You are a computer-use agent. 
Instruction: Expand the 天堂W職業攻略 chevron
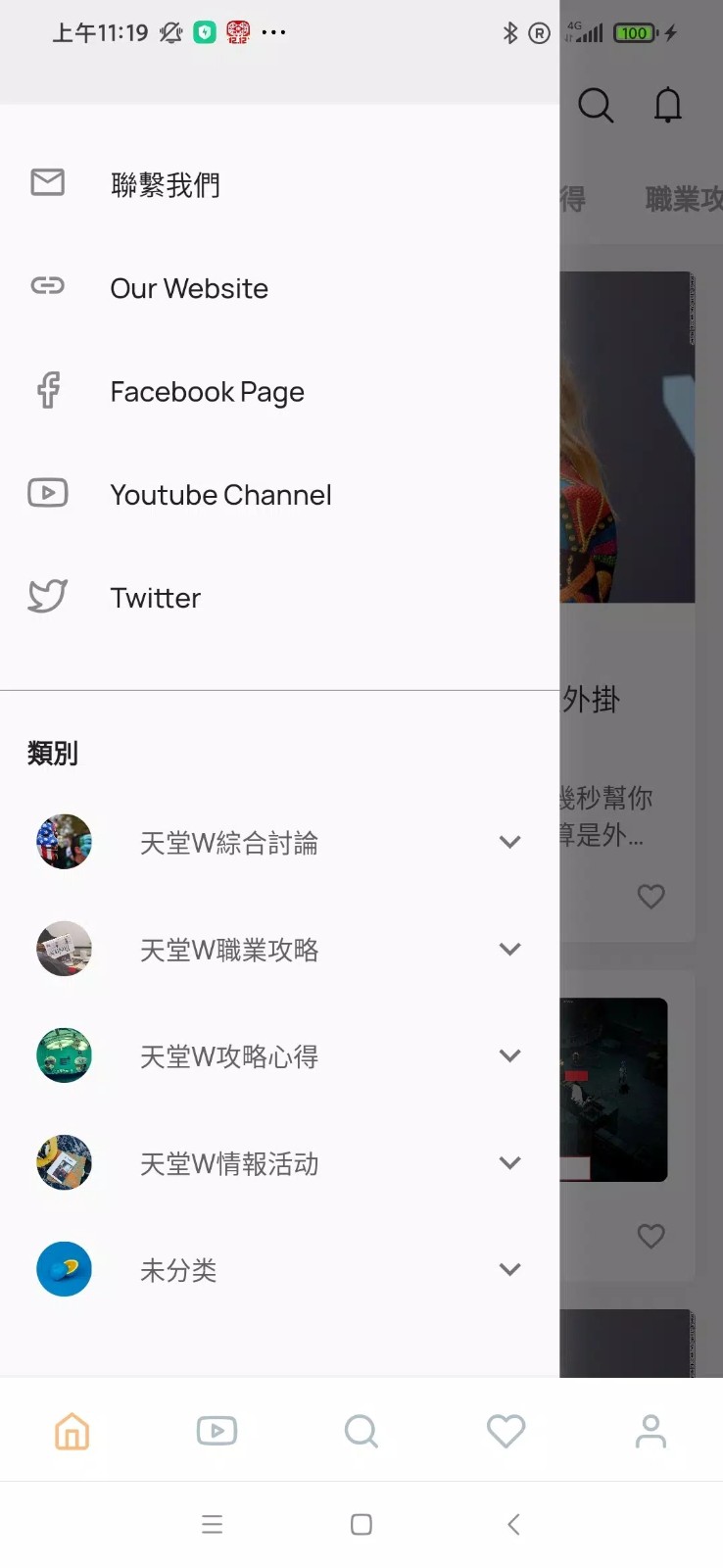point(509,949)
